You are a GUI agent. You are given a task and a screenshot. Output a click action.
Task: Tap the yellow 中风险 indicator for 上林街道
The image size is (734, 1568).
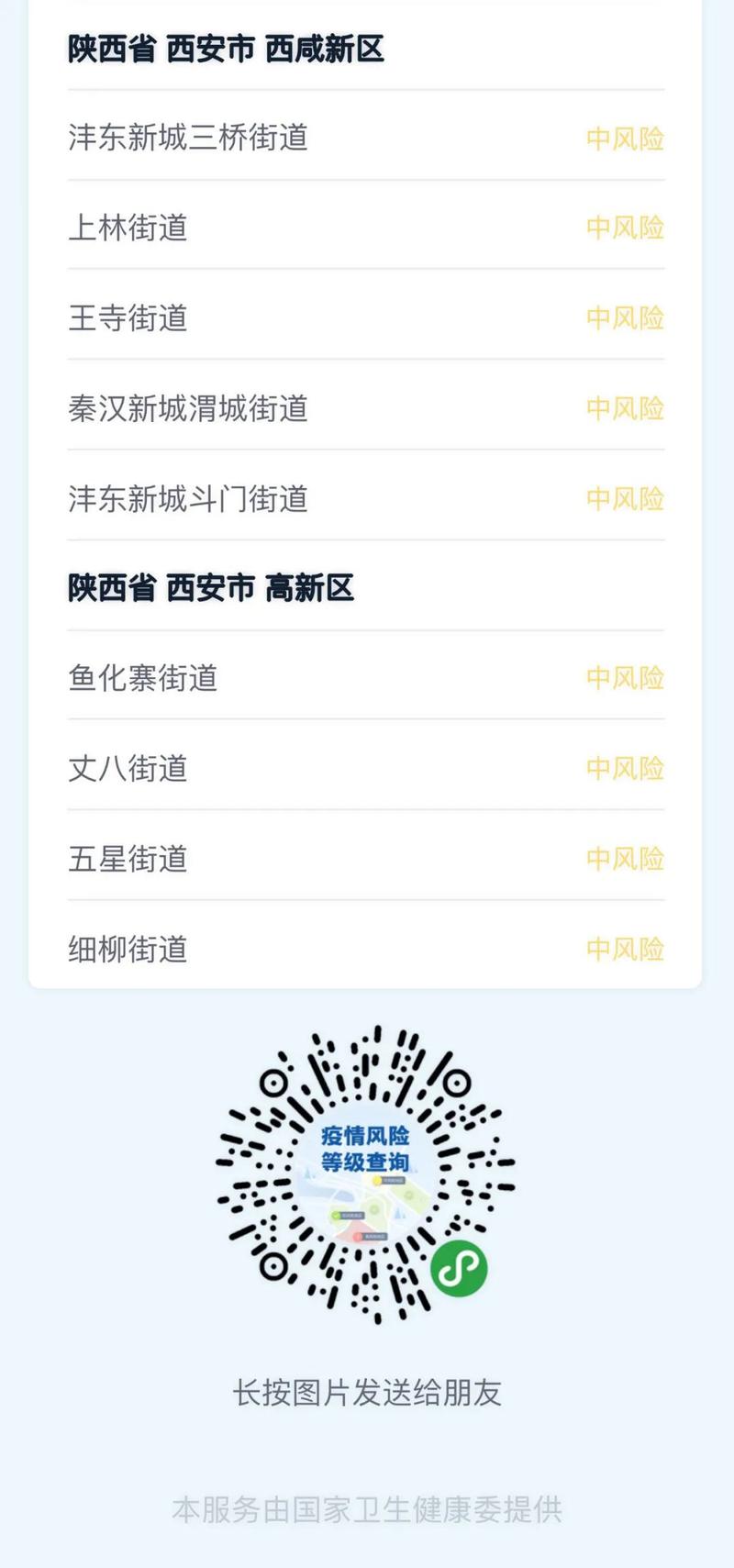[x=625, y=229]
